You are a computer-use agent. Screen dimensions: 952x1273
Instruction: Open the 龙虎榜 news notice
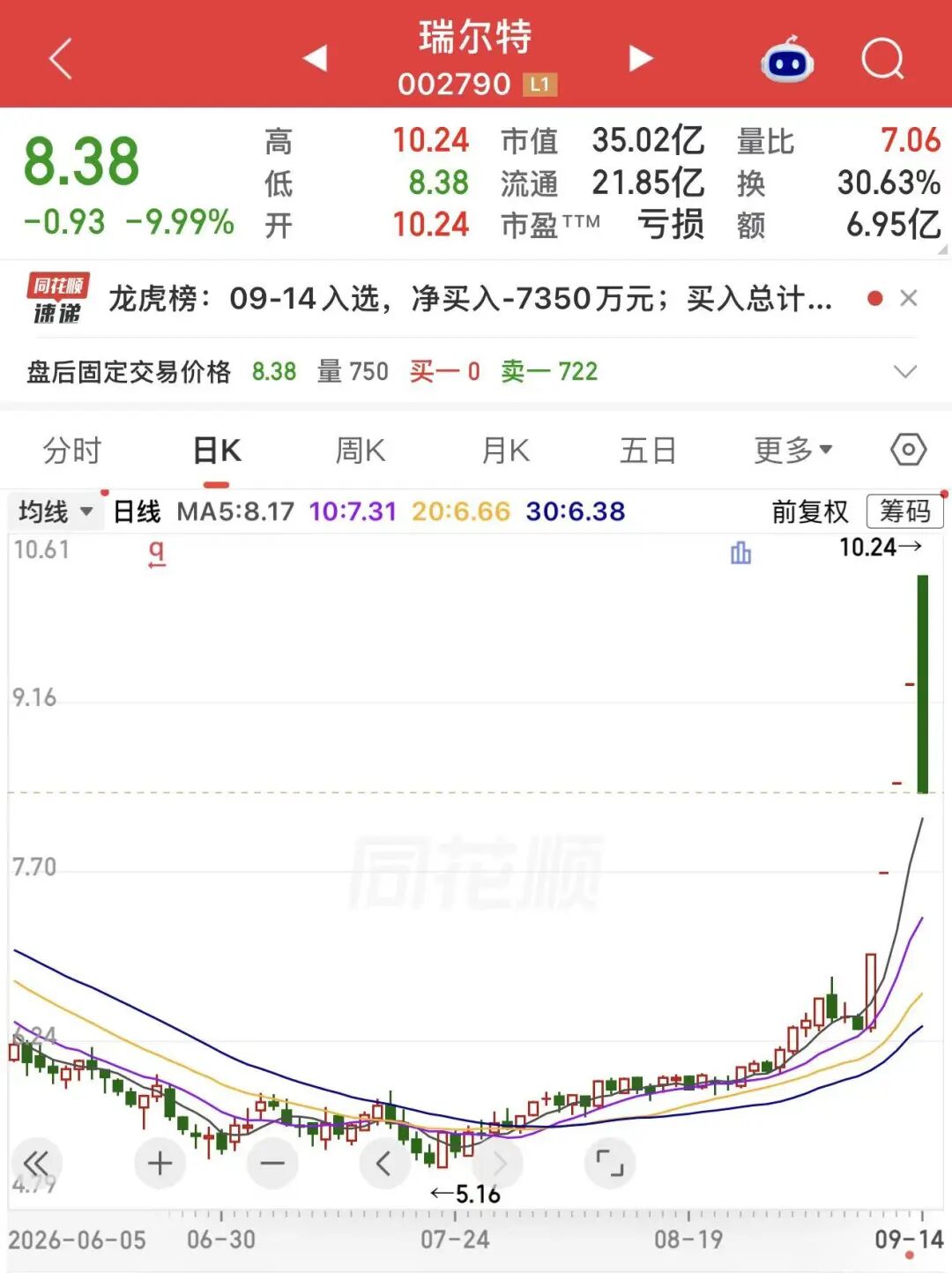[470, 299]
